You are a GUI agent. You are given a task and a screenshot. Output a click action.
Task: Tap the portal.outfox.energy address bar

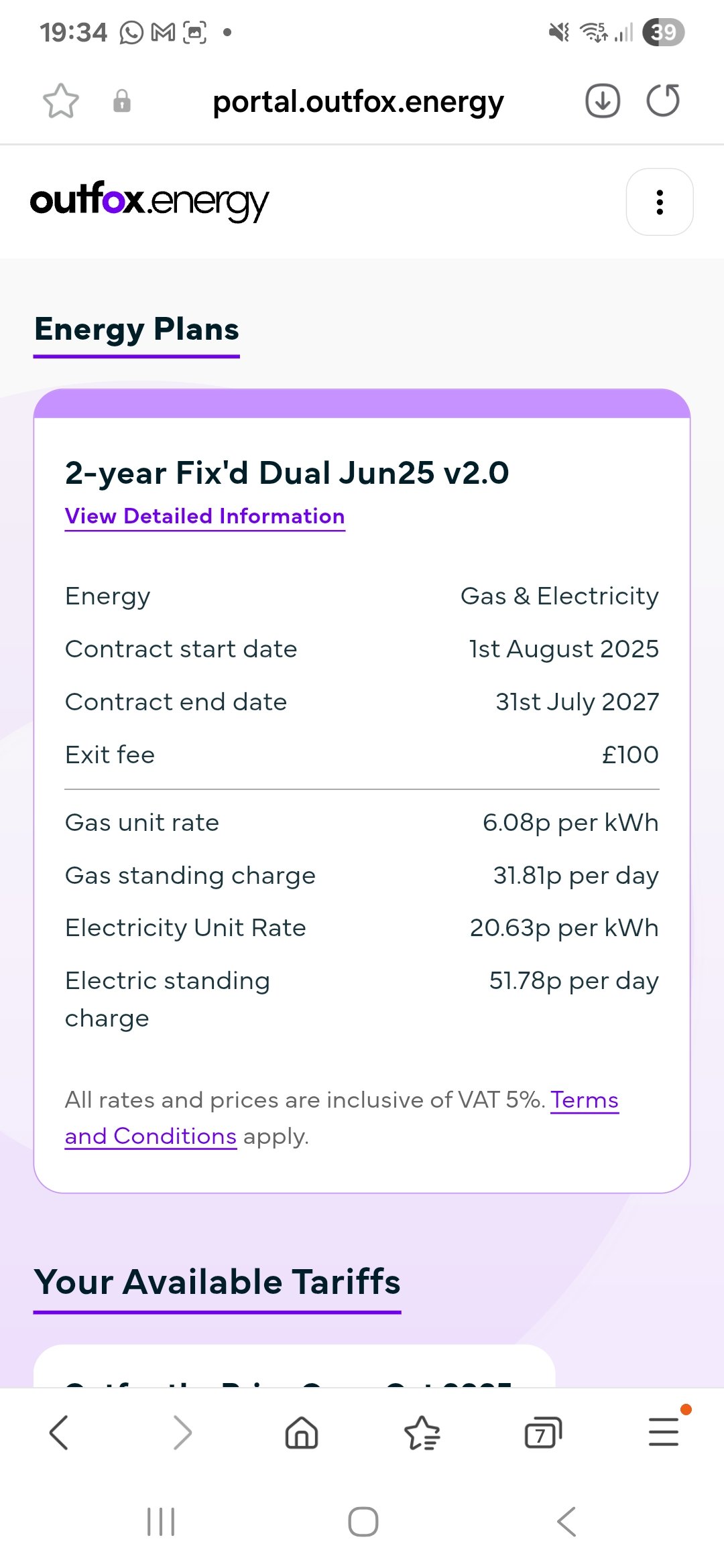(358, 102)
